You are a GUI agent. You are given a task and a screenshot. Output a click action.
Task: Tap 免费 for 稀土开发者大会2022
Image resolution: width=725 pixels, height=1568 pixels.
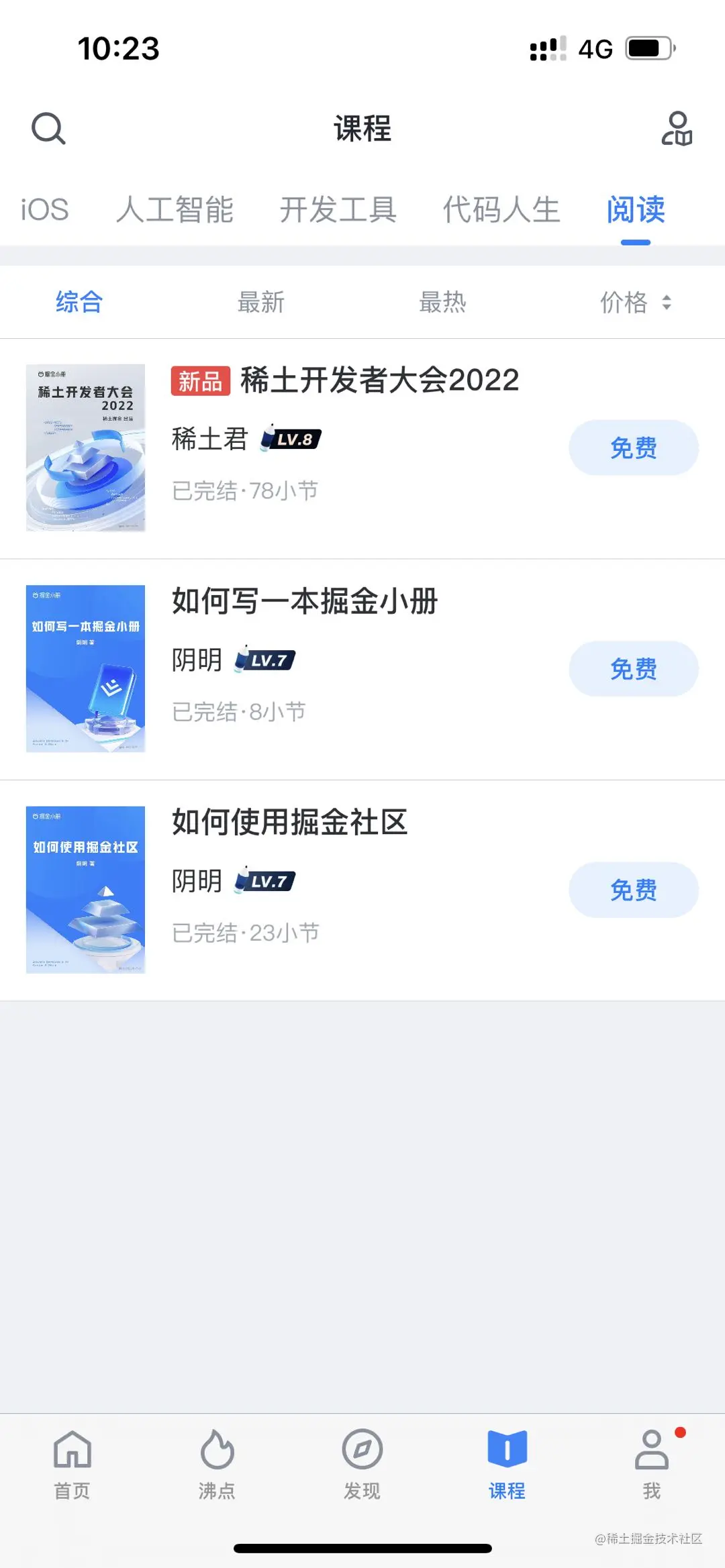(x=633, y=448)
